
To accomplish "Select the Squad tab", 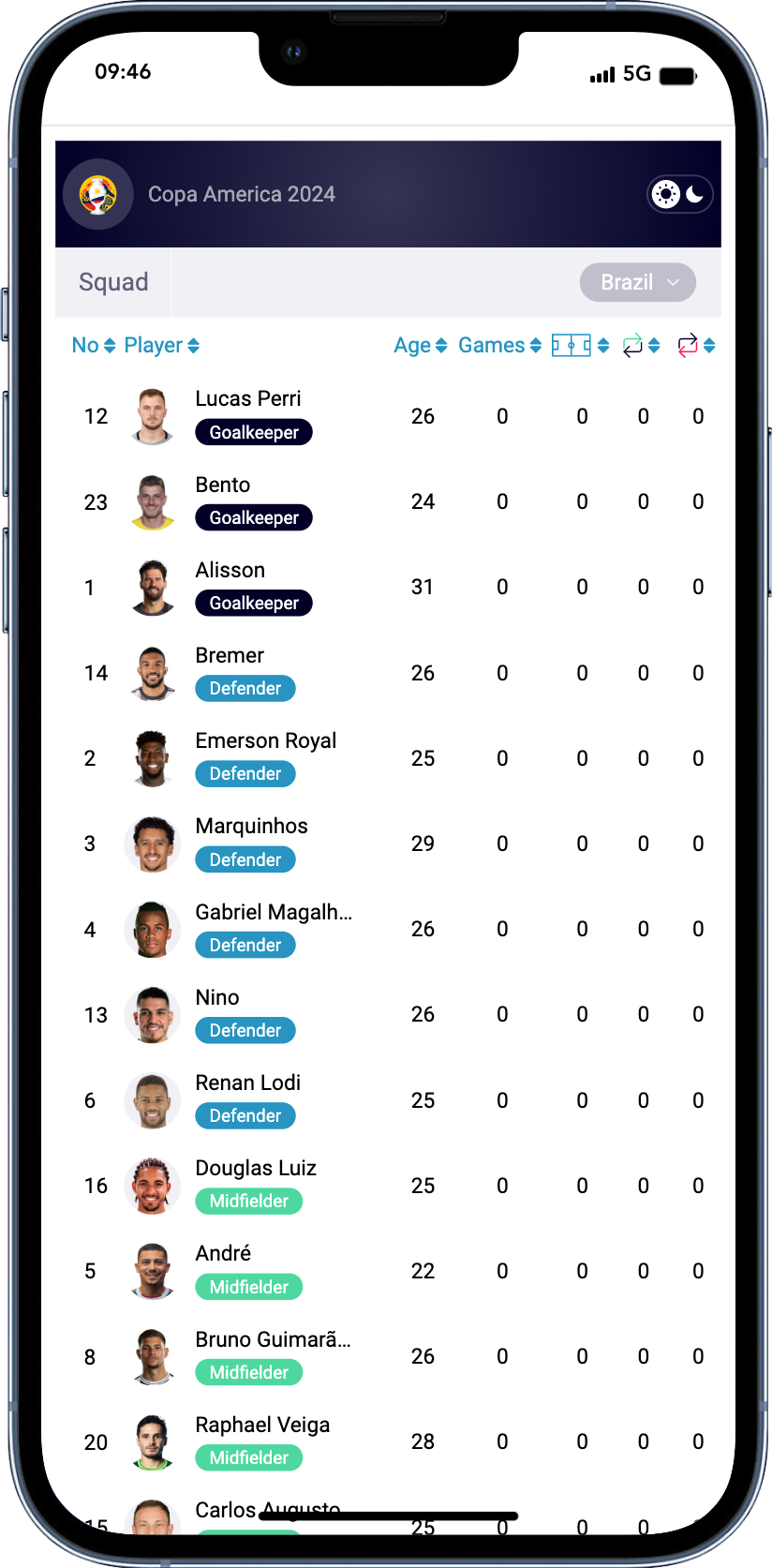I will tap(113, 282).
